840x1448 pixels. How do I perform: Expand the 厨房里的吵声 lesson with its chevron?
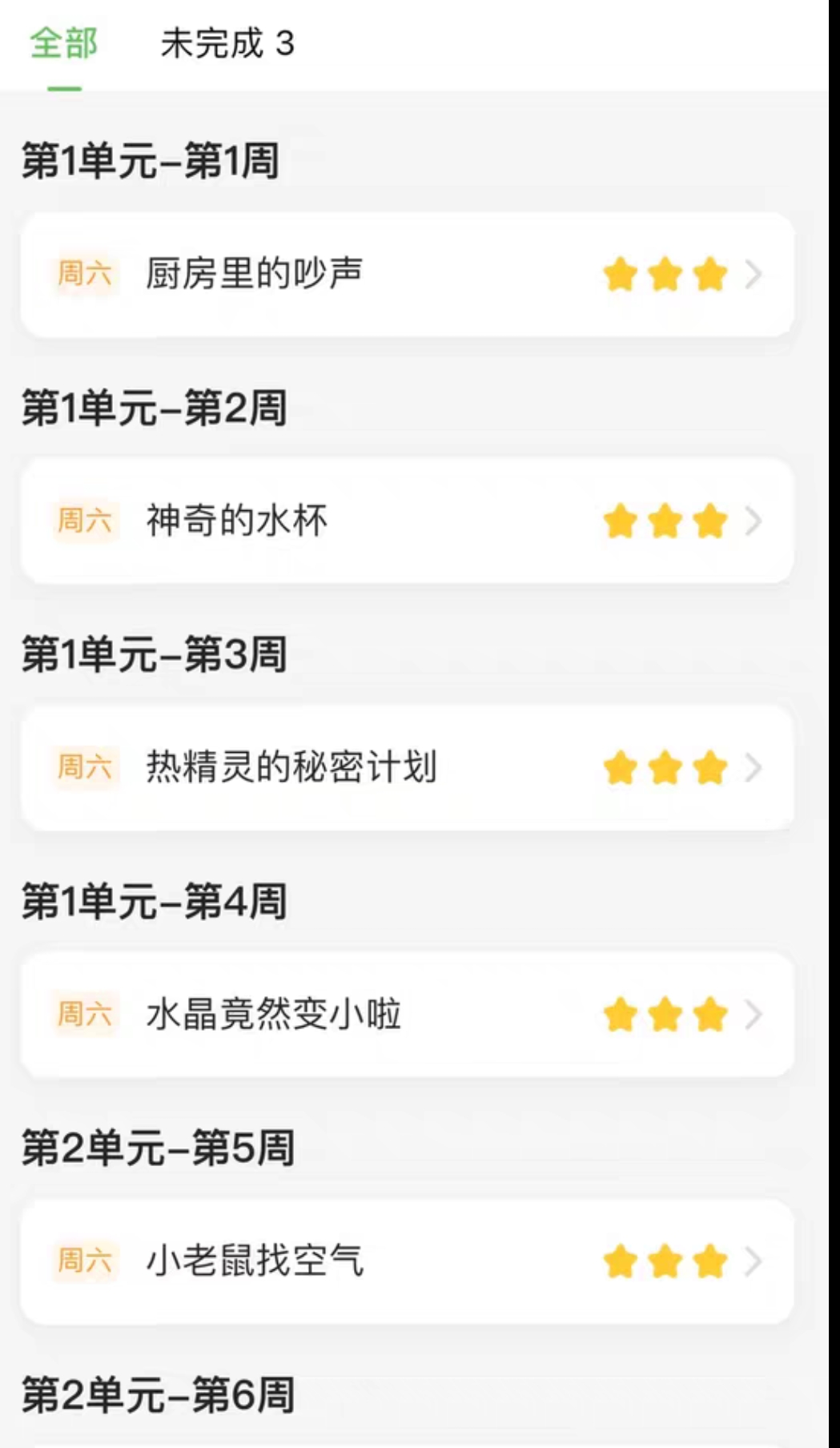tap(754, 272)
